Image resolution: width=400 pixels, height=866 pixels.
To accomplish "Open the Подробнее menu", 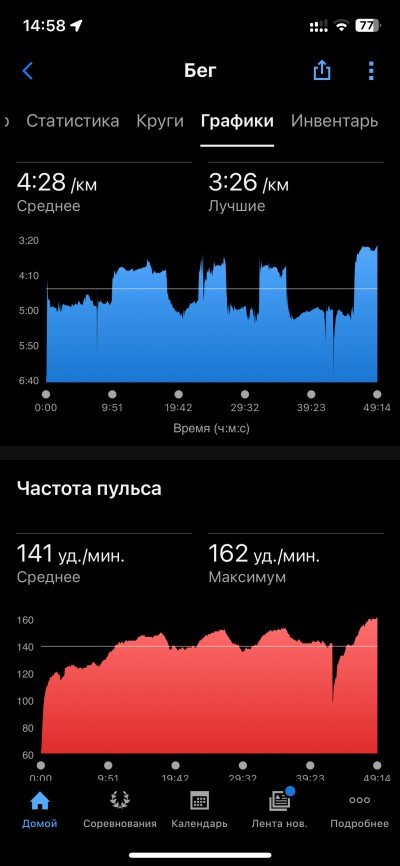I will point(360,810).
